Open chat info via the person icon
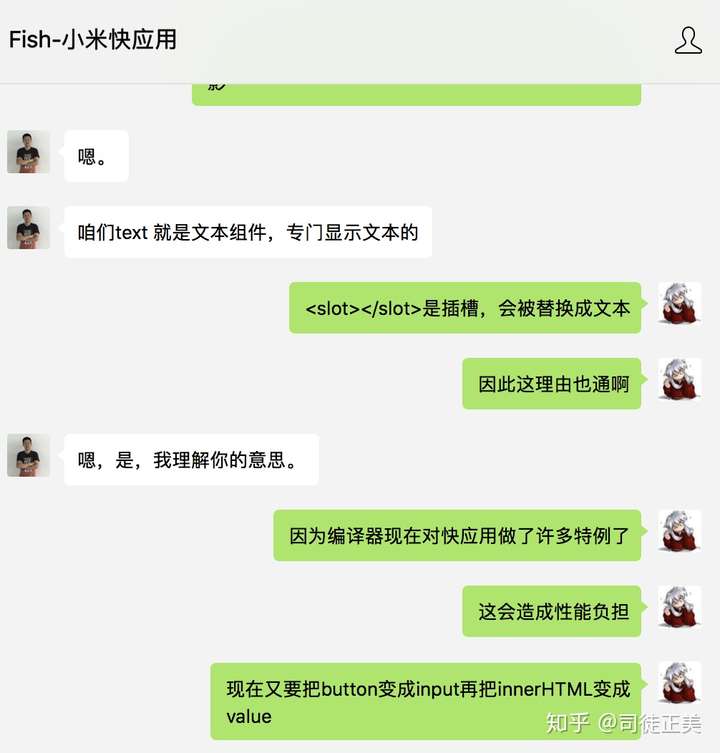Image resolution: width=720 pixels, height=753 pixels. point(688,40)
